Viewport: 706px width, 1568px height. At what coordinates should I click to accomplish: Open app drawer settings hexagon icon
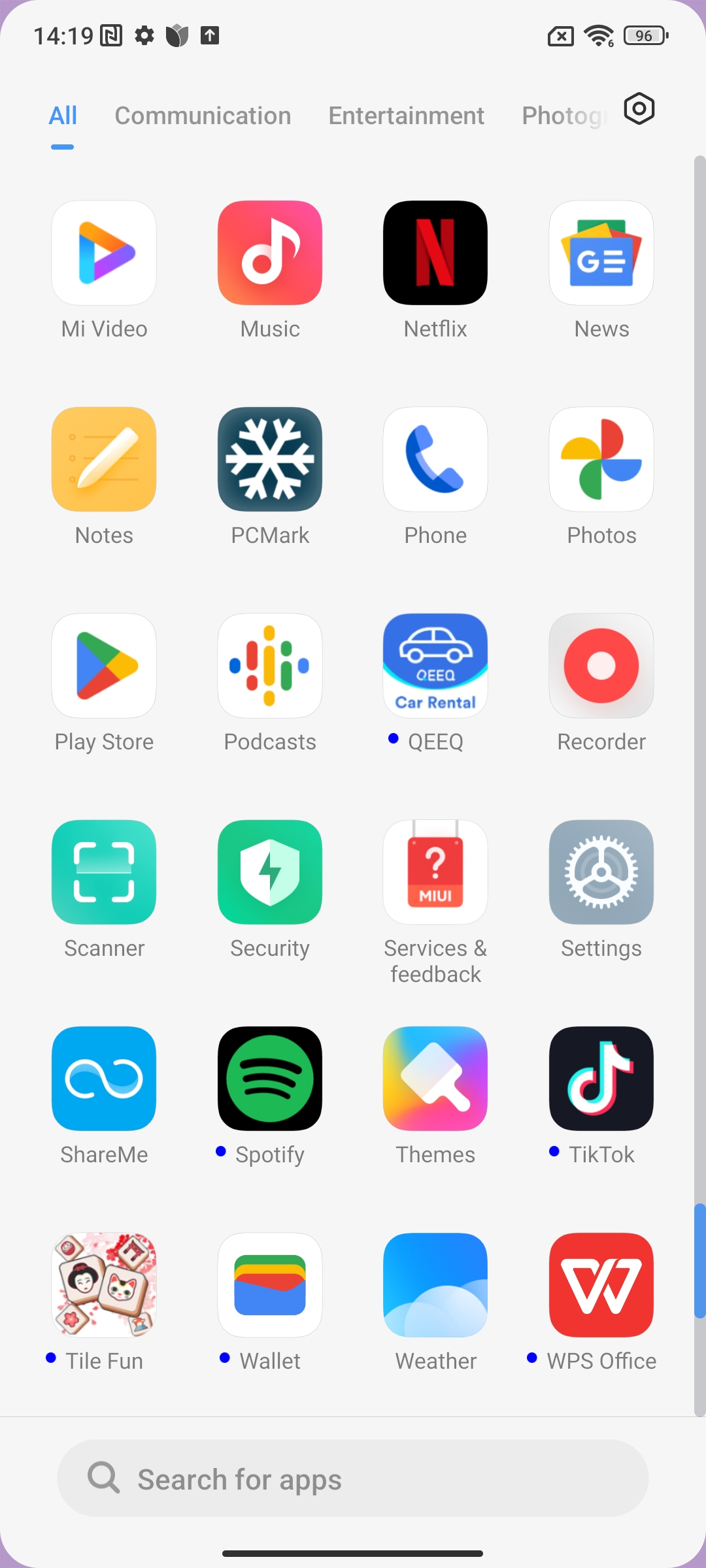coord(639,108)
